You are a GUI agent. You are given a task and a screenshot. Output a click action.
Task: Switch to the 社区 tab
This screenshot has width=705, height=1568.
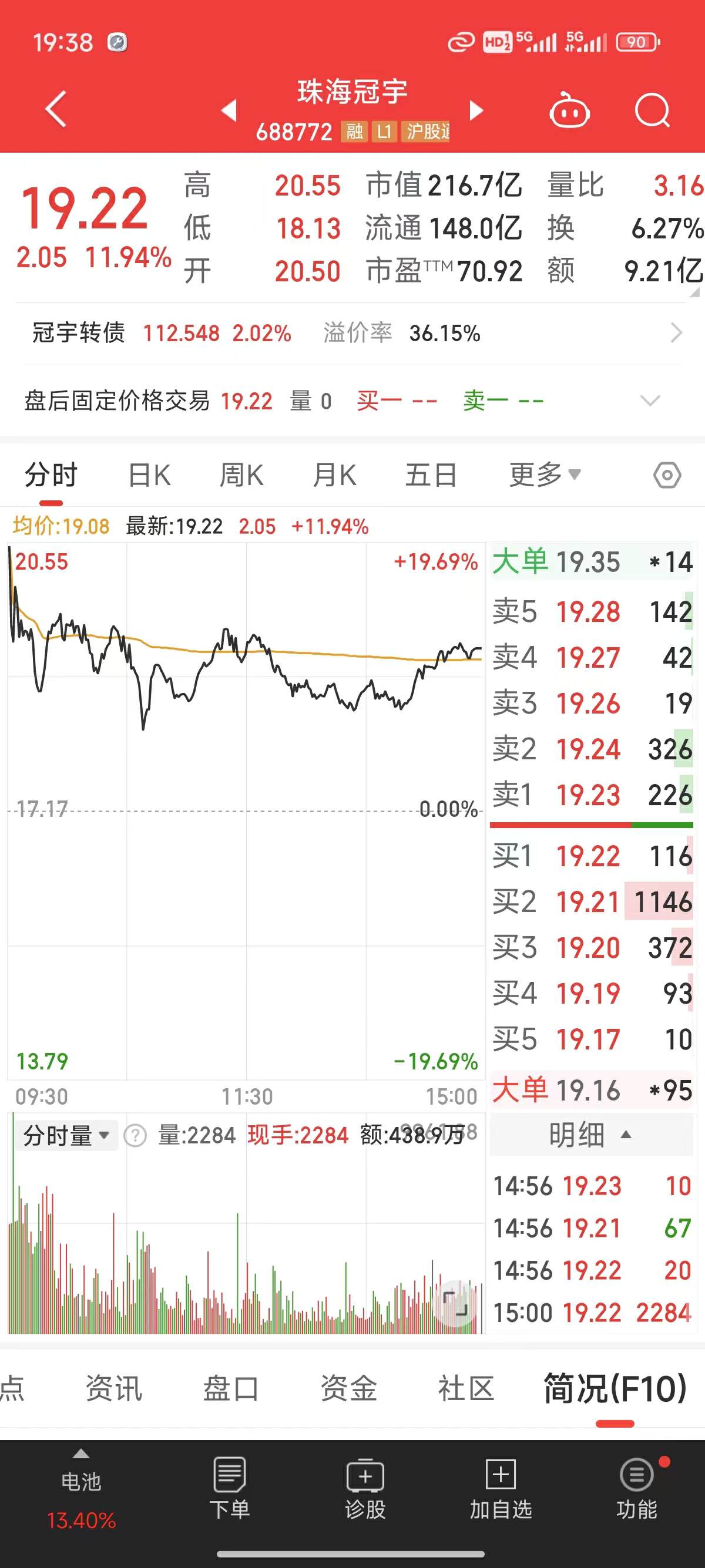pyautogui.click(x=466, y=1388)
